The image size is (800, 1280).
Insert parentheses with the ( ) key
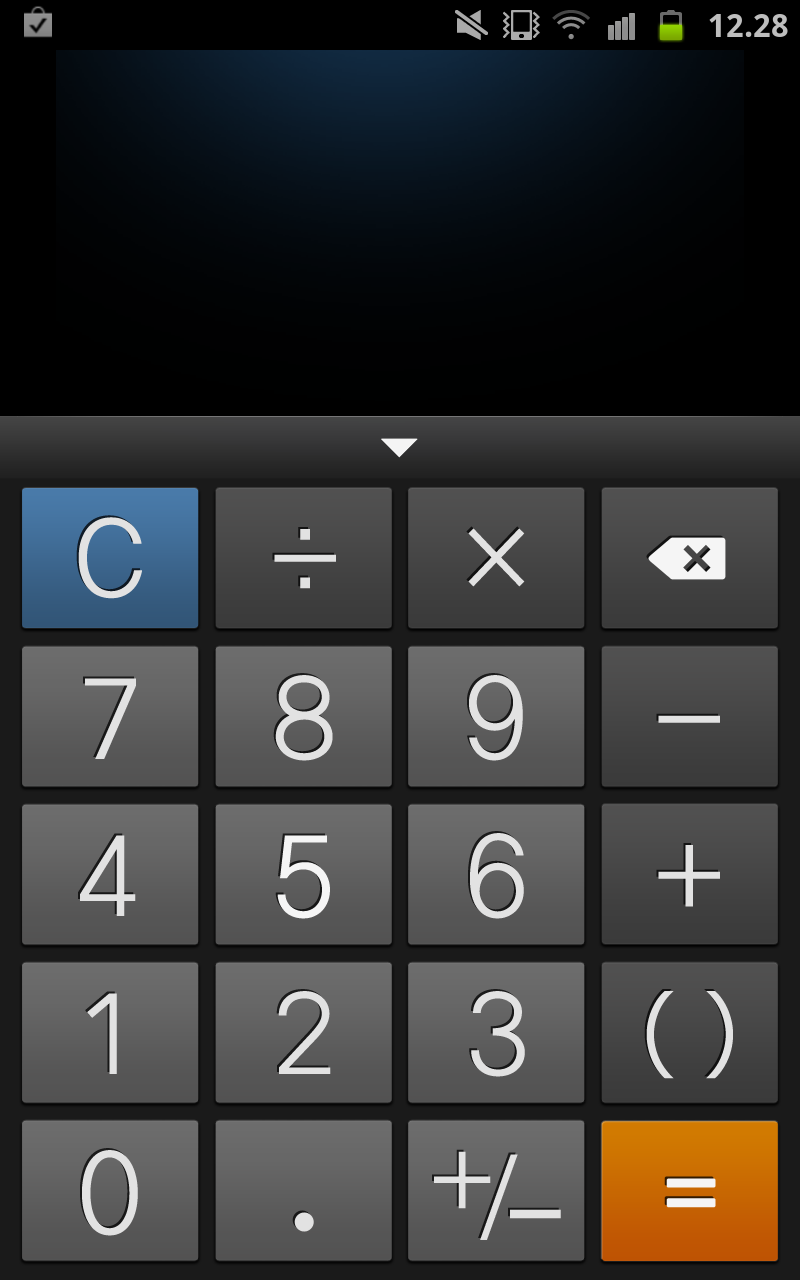(689, 1032)
